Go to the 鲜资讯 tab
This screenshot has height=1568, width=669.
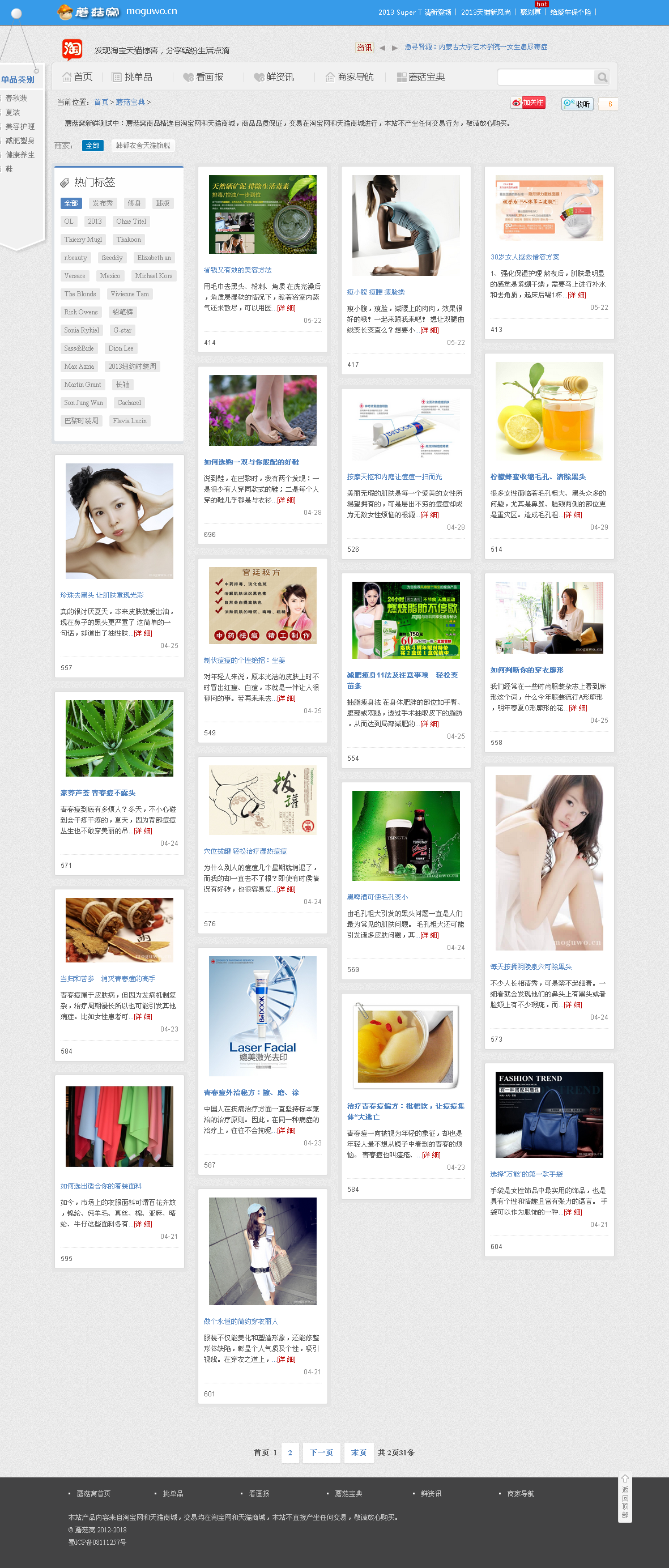click(x=274, y=77)
